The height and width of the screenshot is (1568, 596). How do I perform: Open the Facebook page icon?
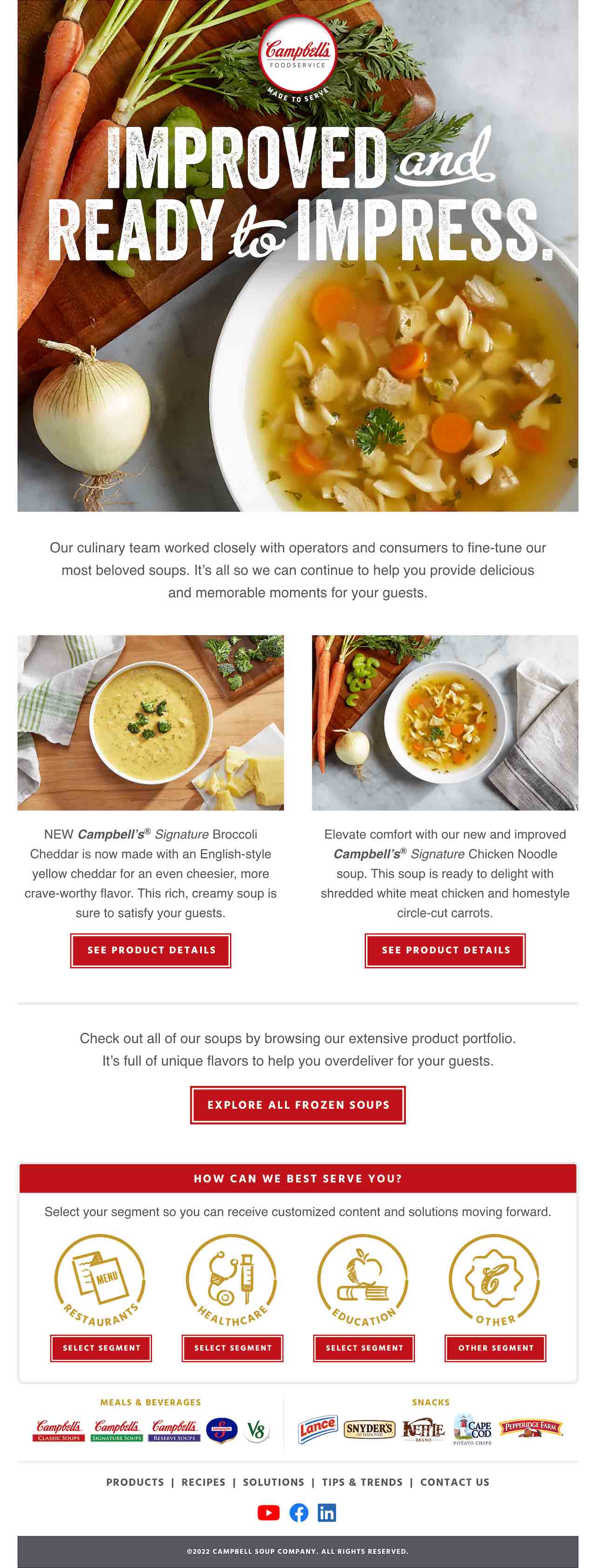[298, 1513]
